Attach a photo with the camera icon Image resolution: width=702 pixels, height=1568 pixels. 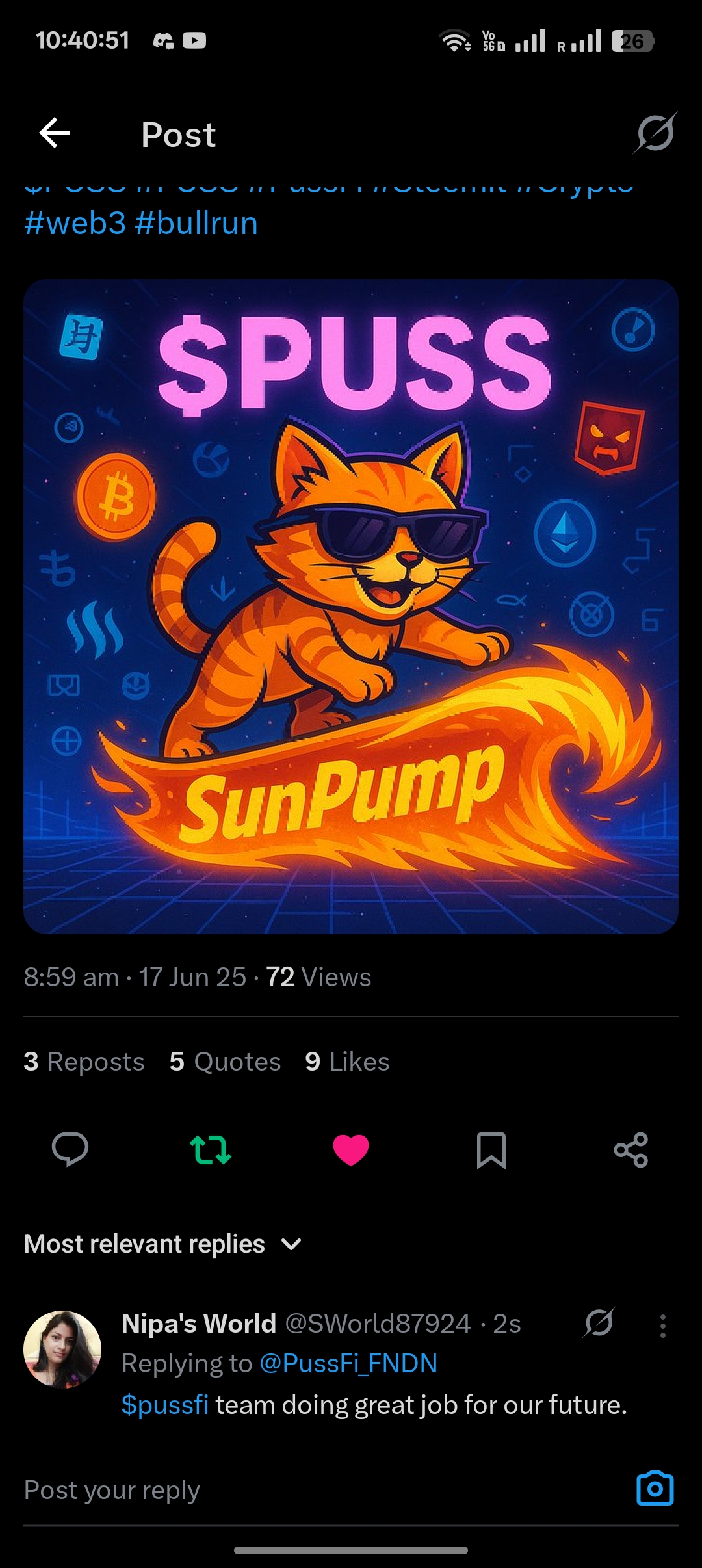(655, 1488)
